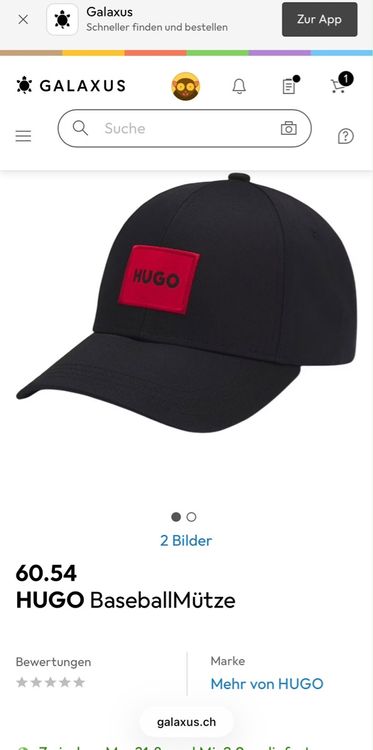373x750 pixels.
Task: Tap the Zur App button
Action: (x=319, y=20)
